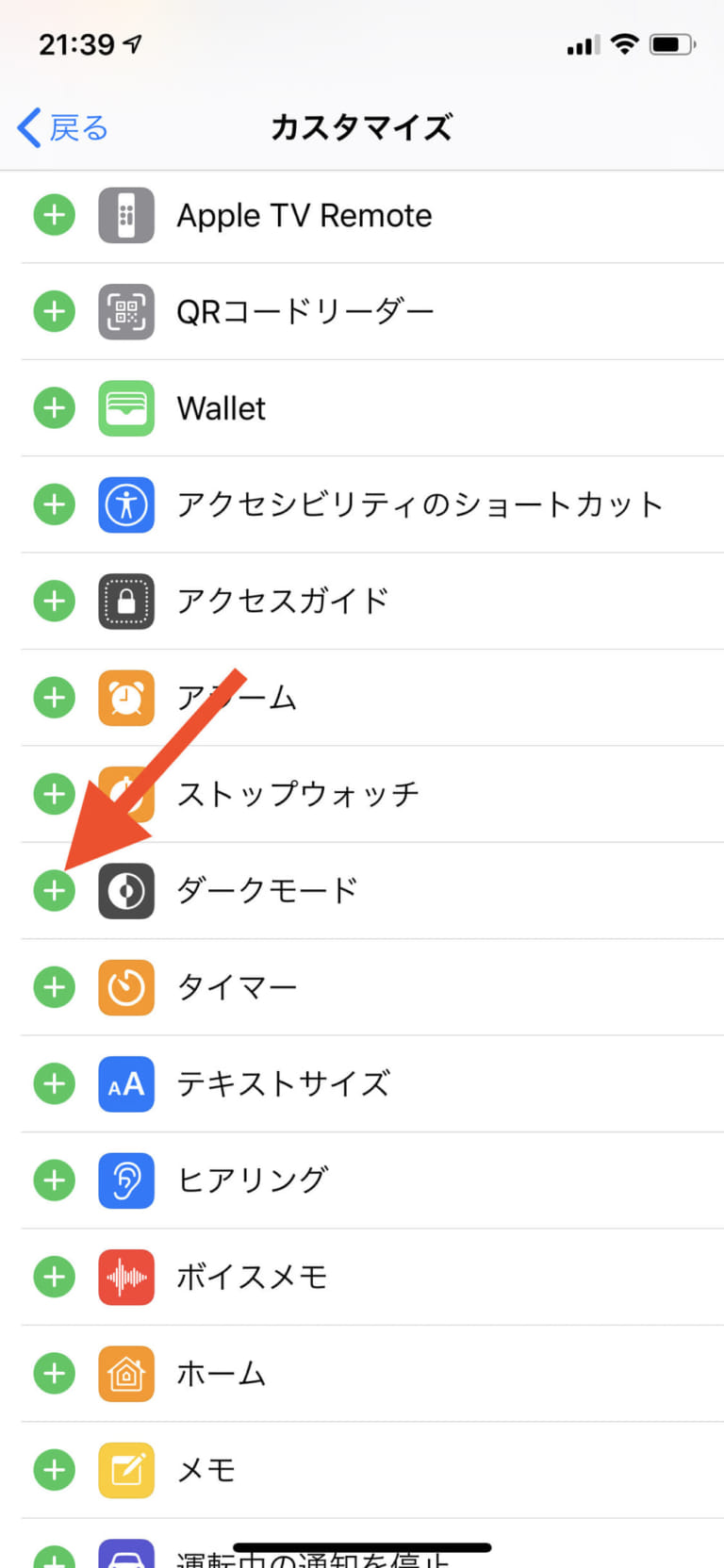Select the Apple TV Remote icon

[125, 214]
